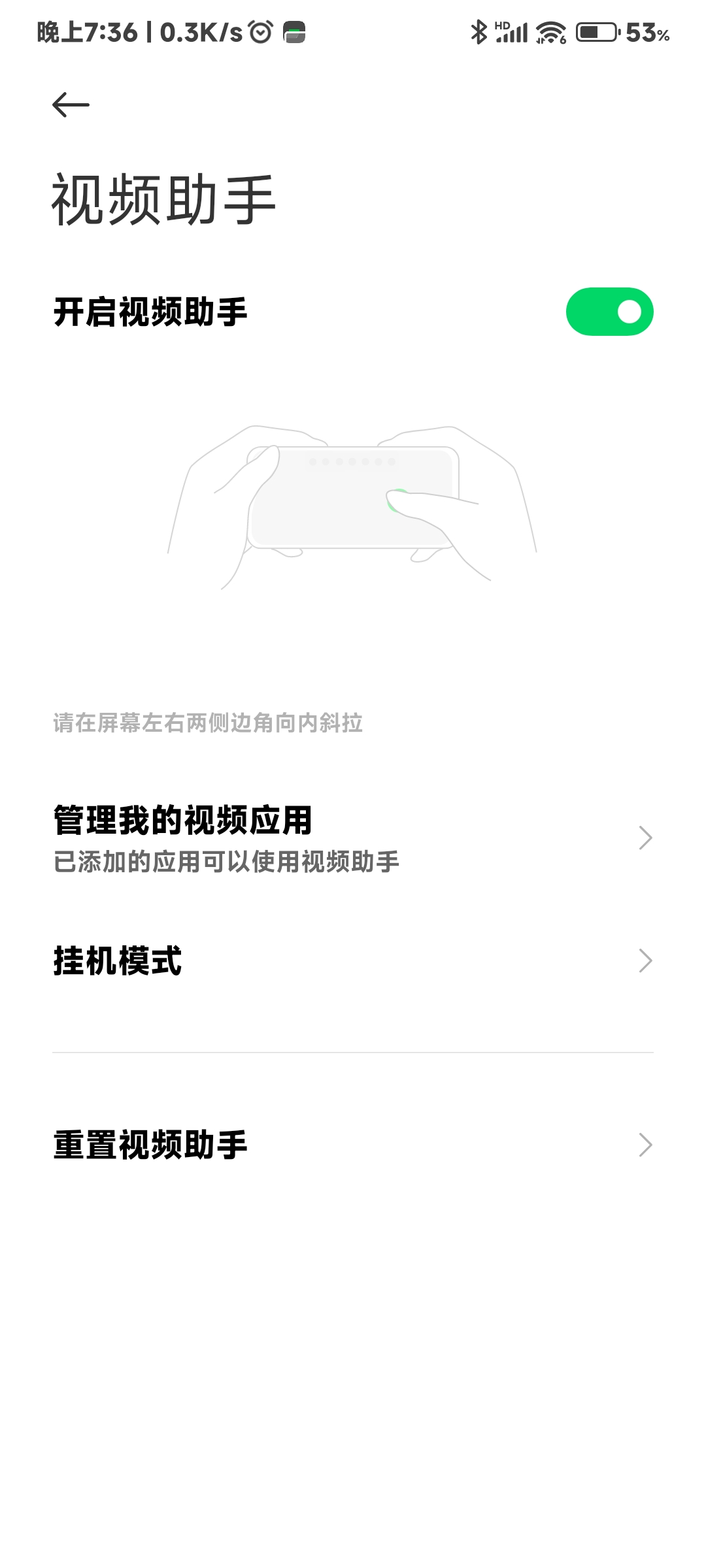Go back using the top-left arrow

tap(71, 105)
